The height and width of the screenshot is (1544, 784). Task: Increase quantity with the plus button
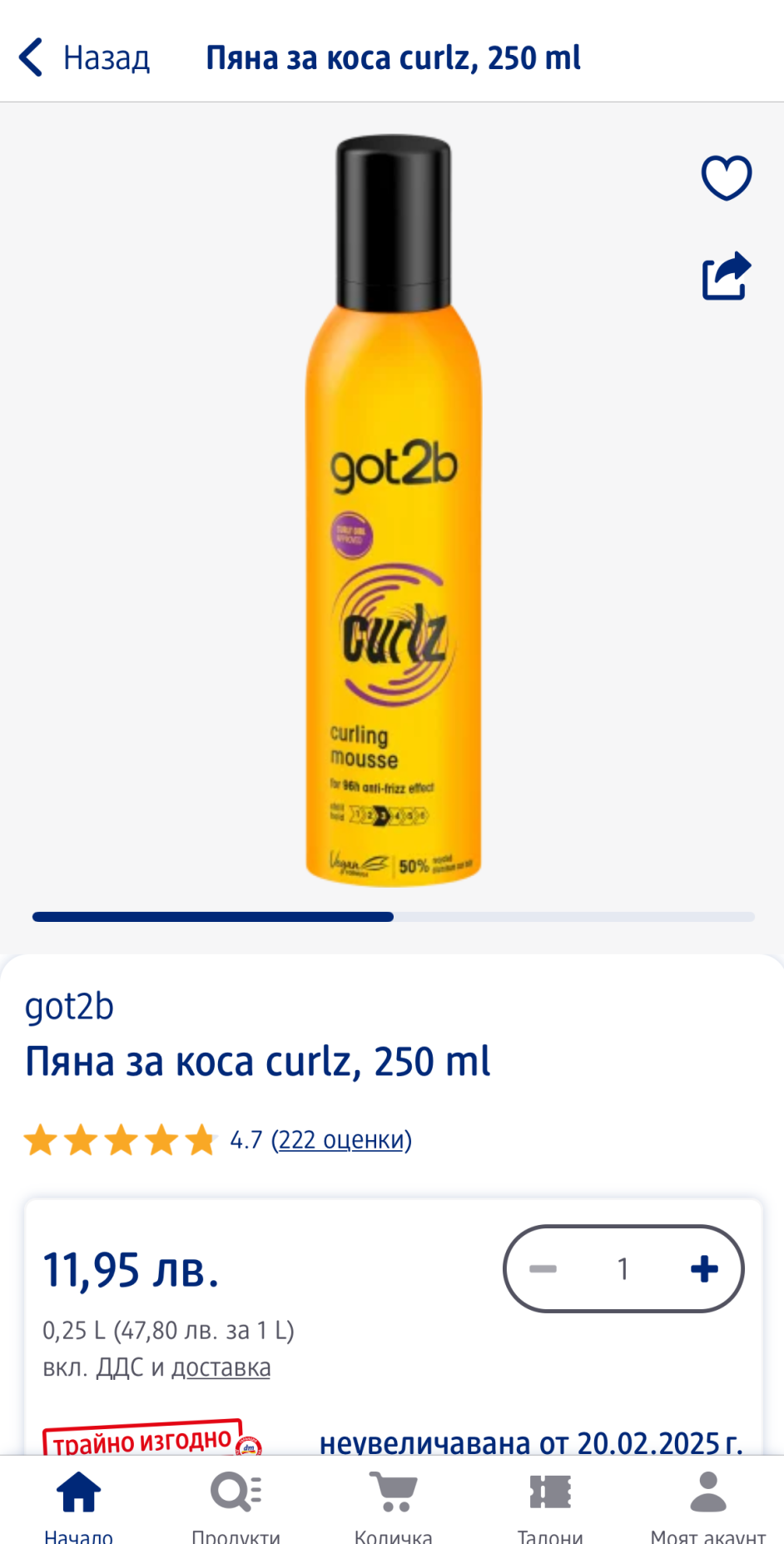click(704, 1268)
